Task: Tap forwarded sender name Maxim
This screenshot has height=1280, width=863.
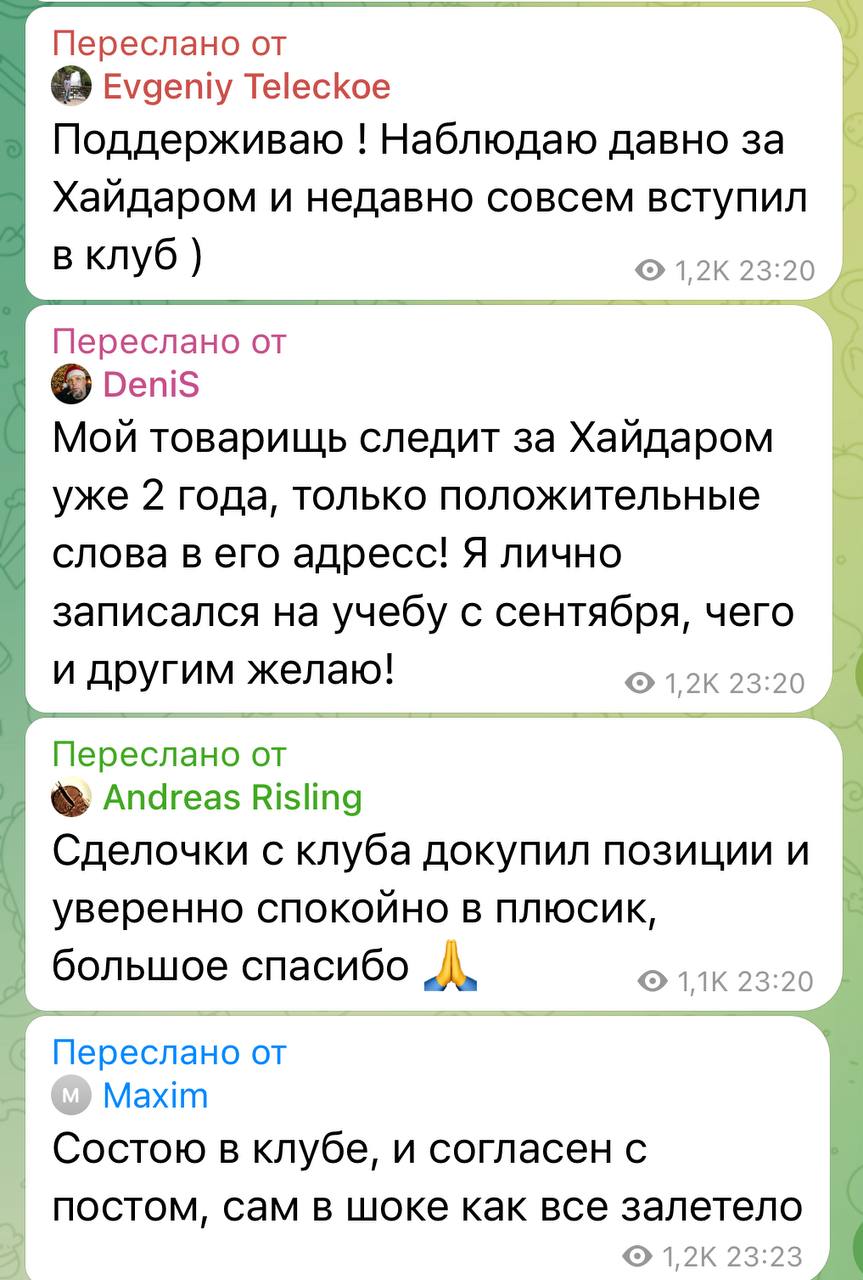Action: point(155,1095)
